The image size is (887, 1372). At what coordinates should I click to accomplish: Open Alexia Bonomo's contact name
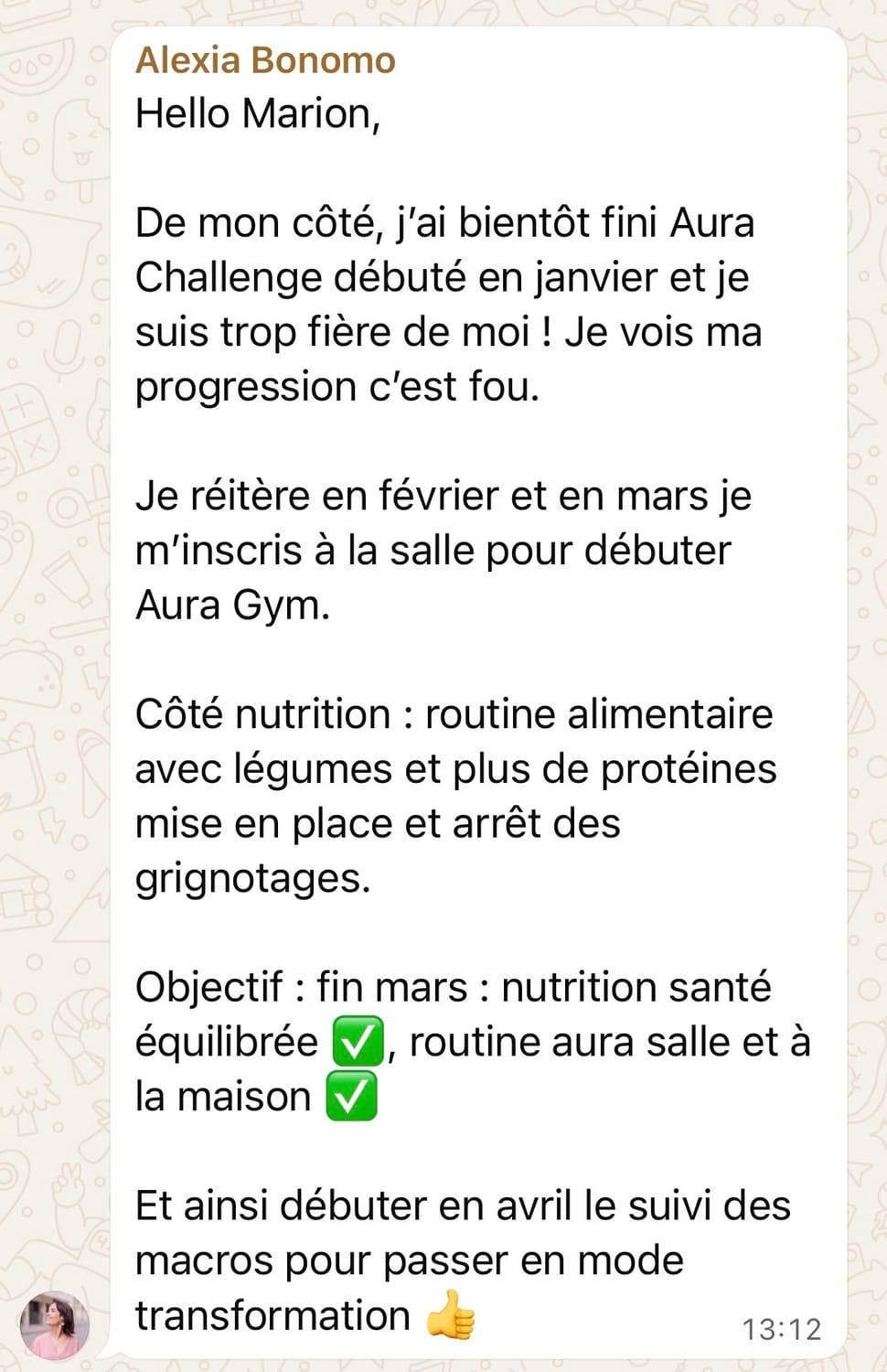click(x=265, y=60)
